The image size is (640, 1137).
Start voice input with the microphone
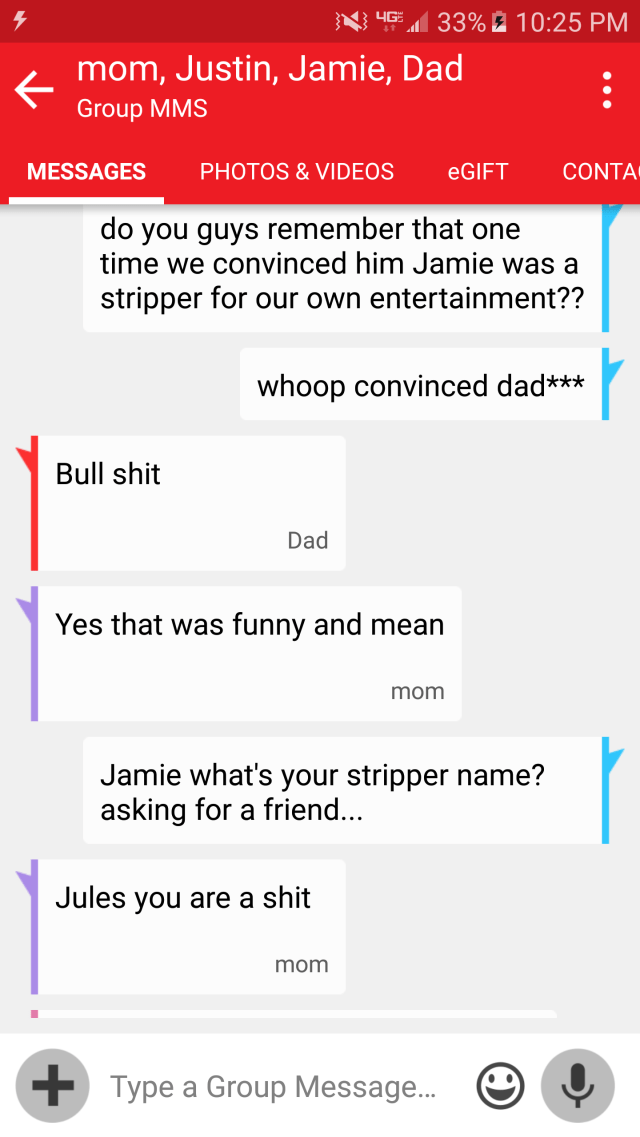point(578,1087)
